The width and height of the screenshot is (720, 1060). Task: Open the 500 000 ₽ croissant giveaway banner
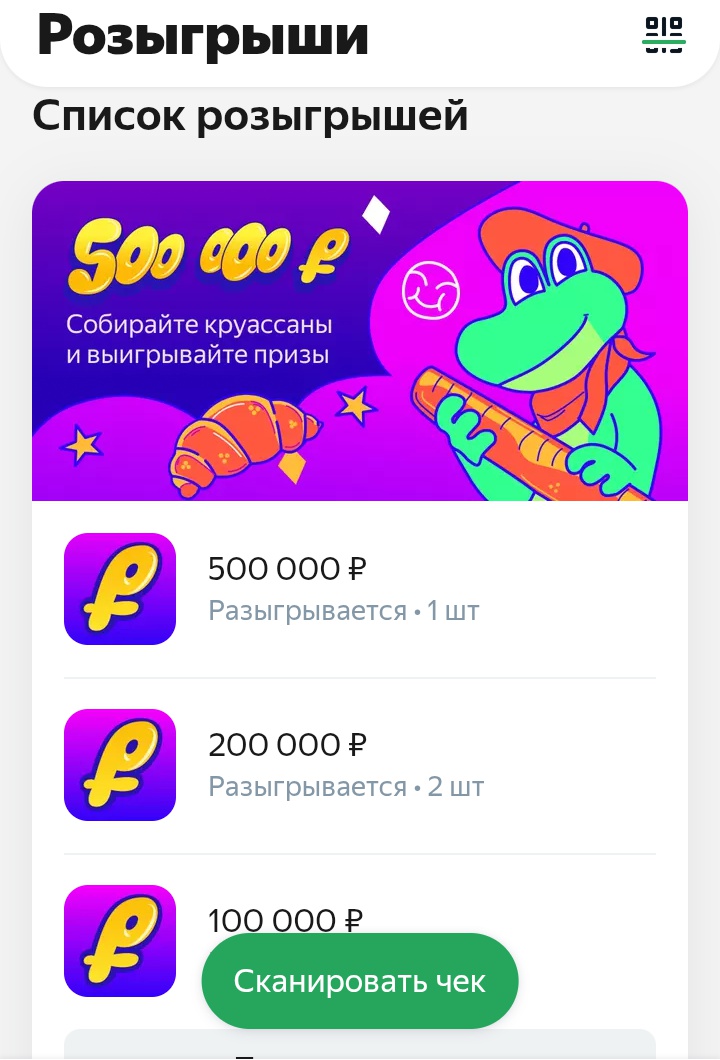coord(360,341)
